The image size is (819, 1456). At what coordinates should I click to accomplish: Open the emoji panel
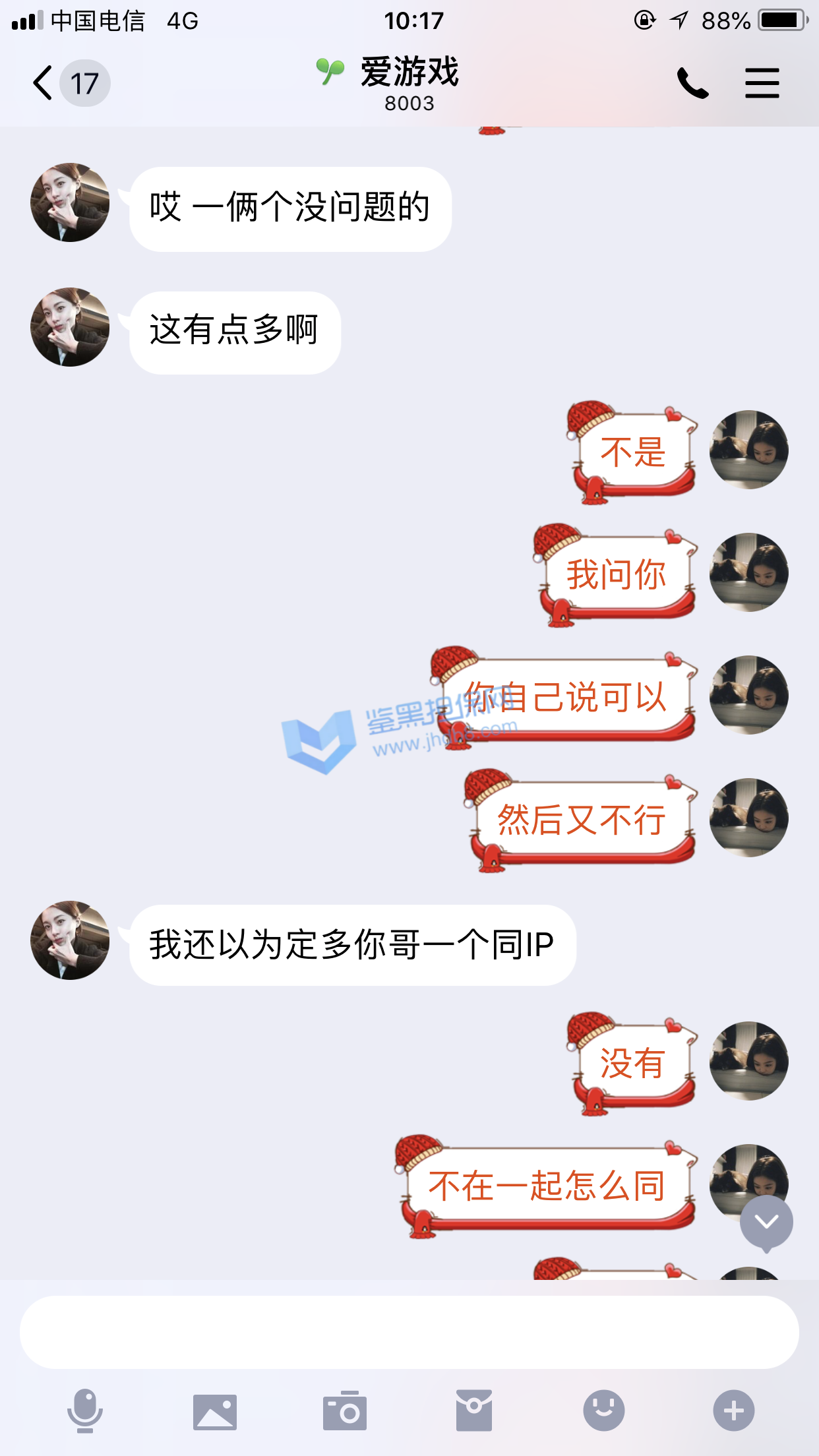(x=603, y=1411)
